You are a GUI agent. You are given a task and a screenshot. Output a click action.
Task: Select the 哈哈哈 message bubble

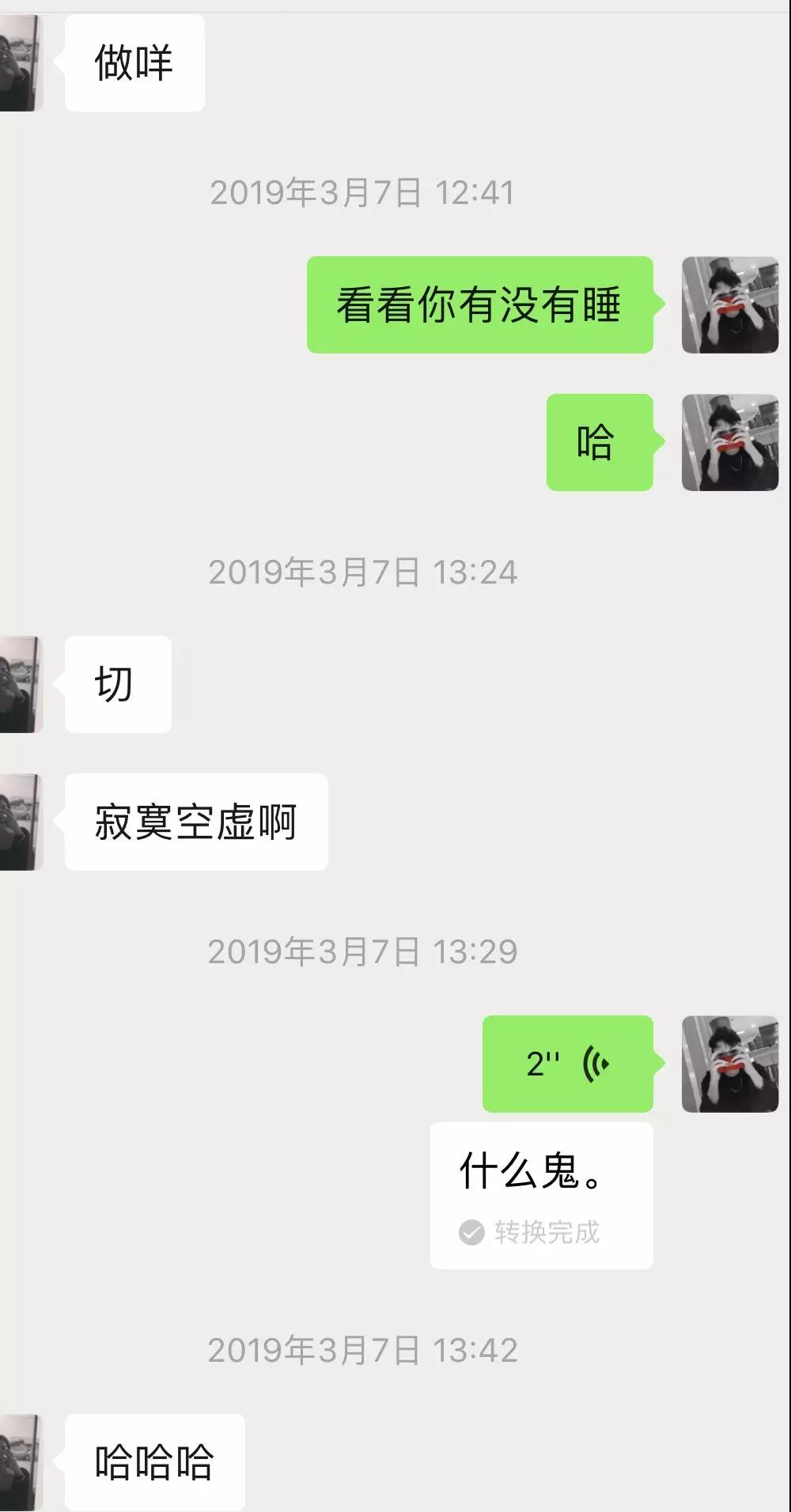[153, 1461]
